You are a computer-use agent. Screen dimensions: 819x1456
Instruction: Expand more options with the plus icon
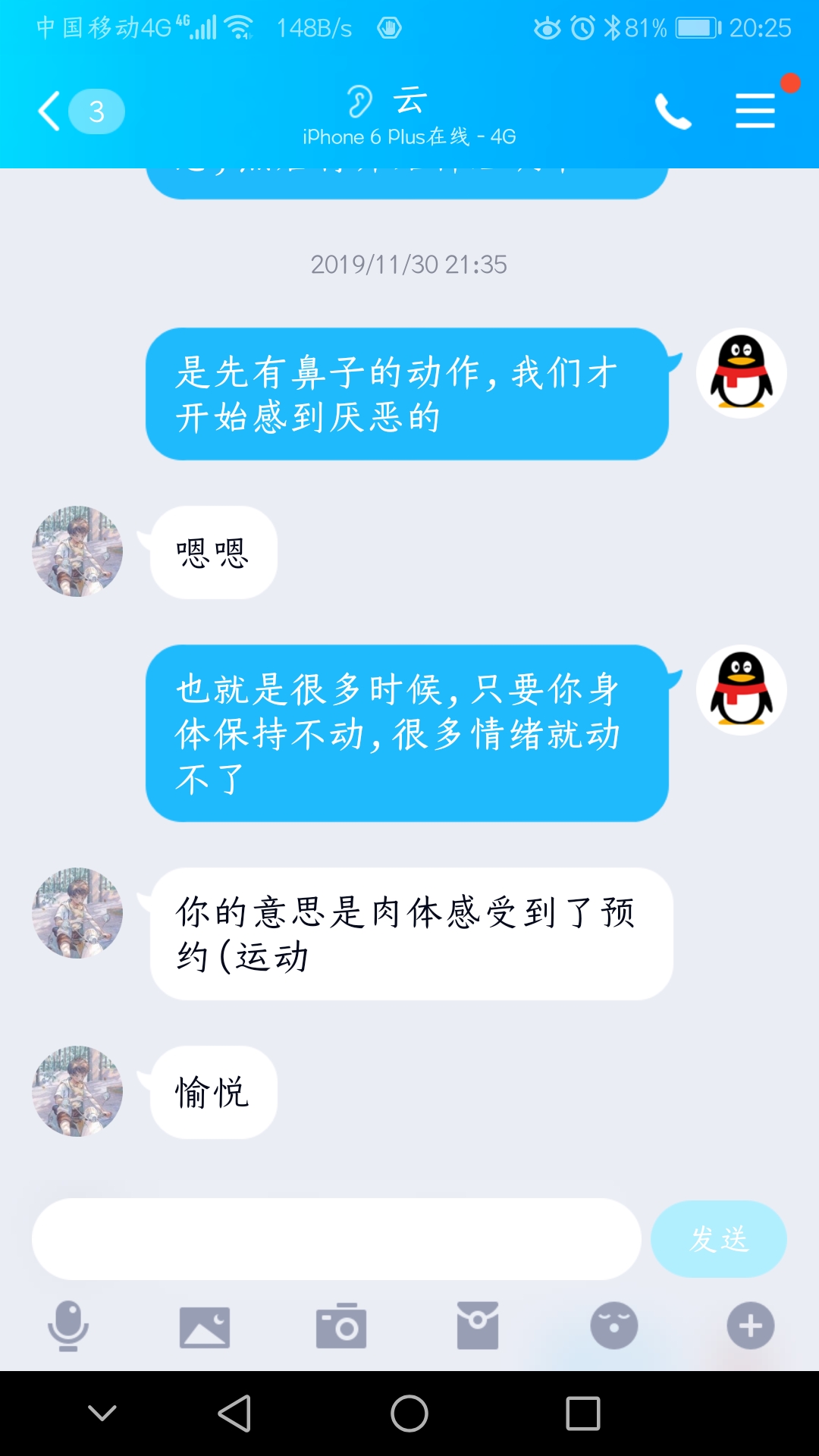point(751,1326)
